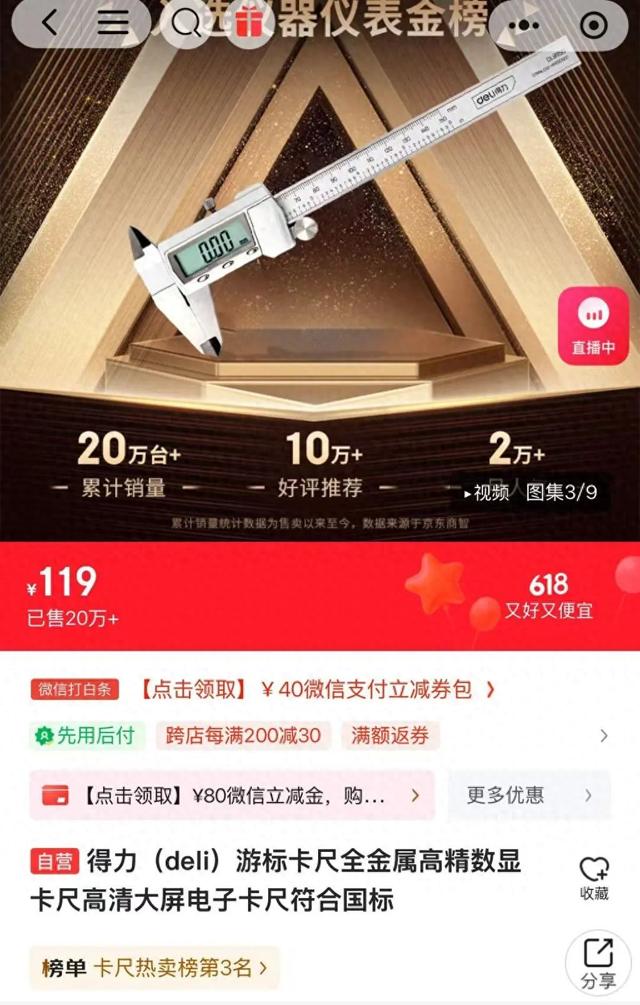640x1005 pixels.
Task: Switch to the 视频 product video
Action: pos(486,492)
